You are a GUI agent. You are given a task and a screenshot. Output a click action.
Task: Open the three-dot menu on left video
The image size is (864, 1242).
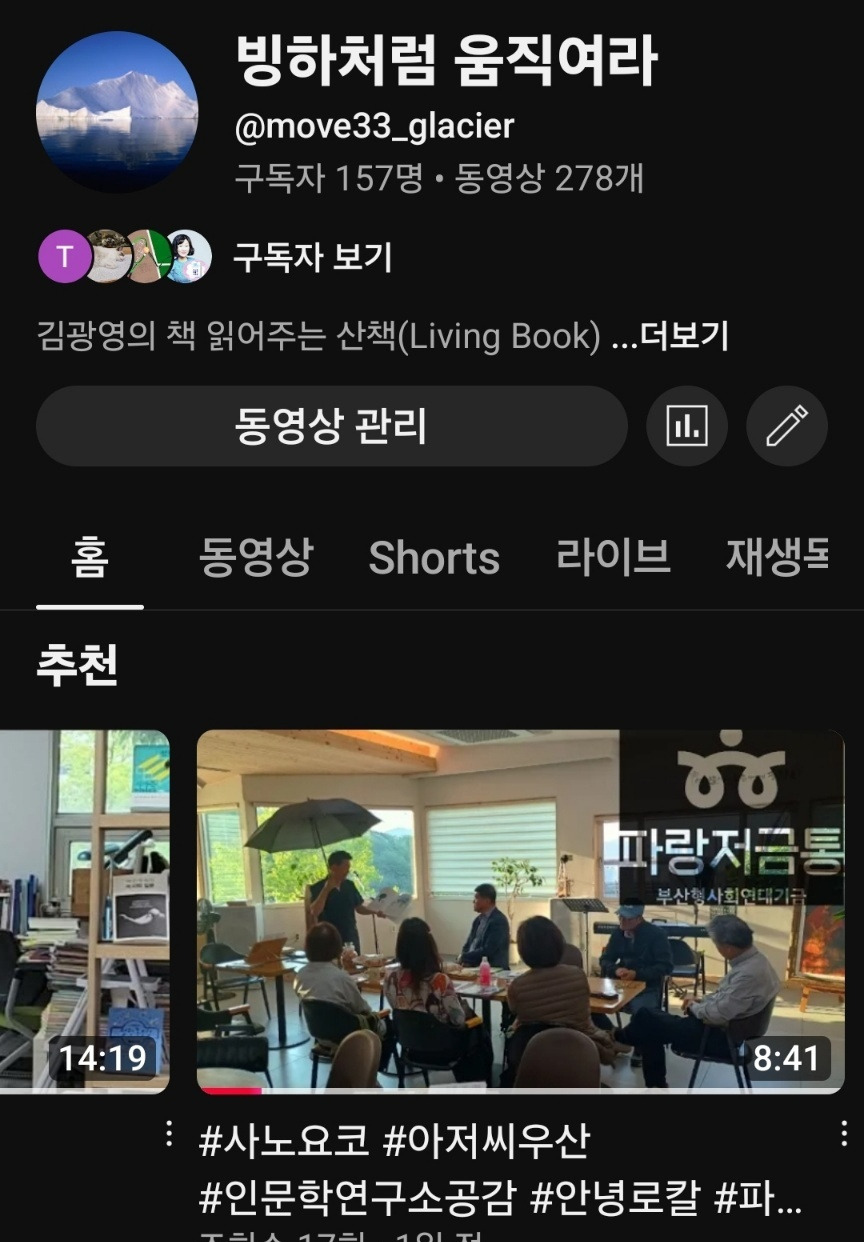(x=168, y=1135)
